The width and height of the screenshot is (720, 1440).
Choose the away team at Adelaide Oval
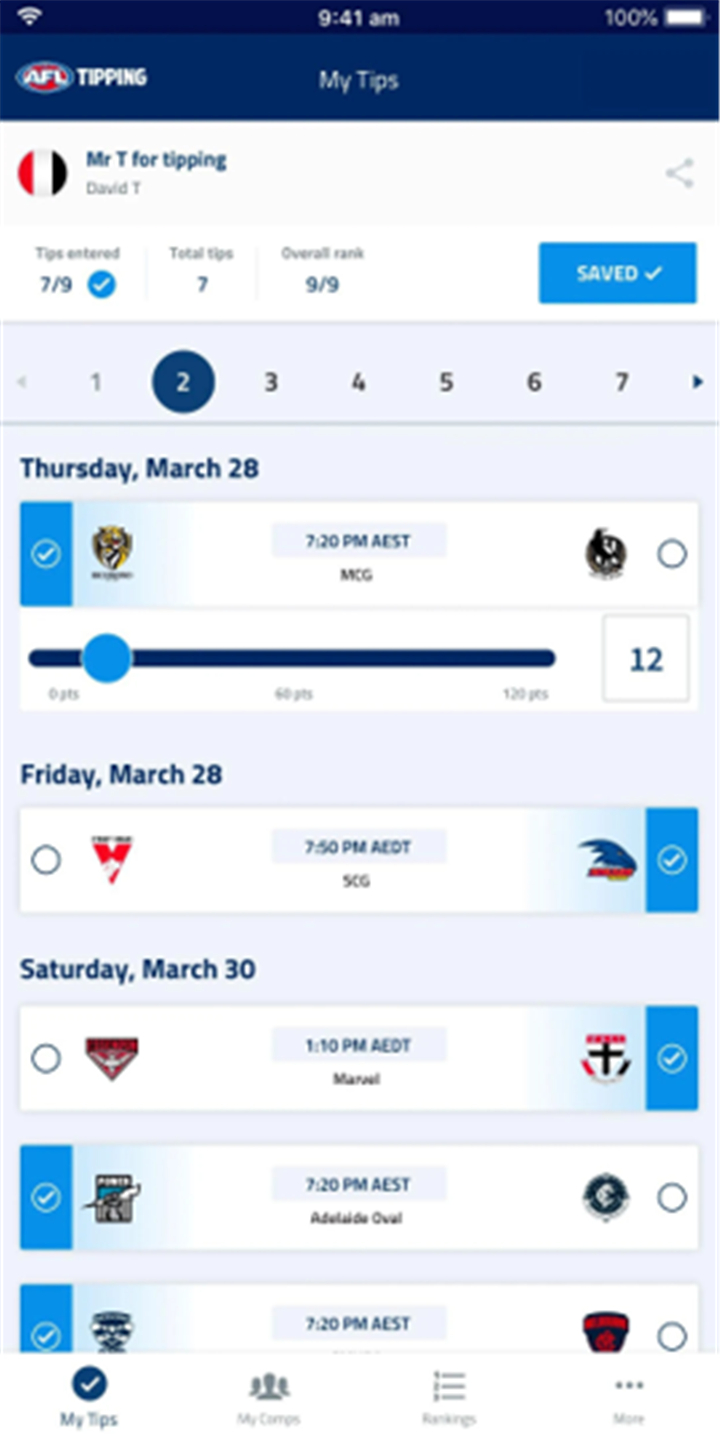point(672,1197)
